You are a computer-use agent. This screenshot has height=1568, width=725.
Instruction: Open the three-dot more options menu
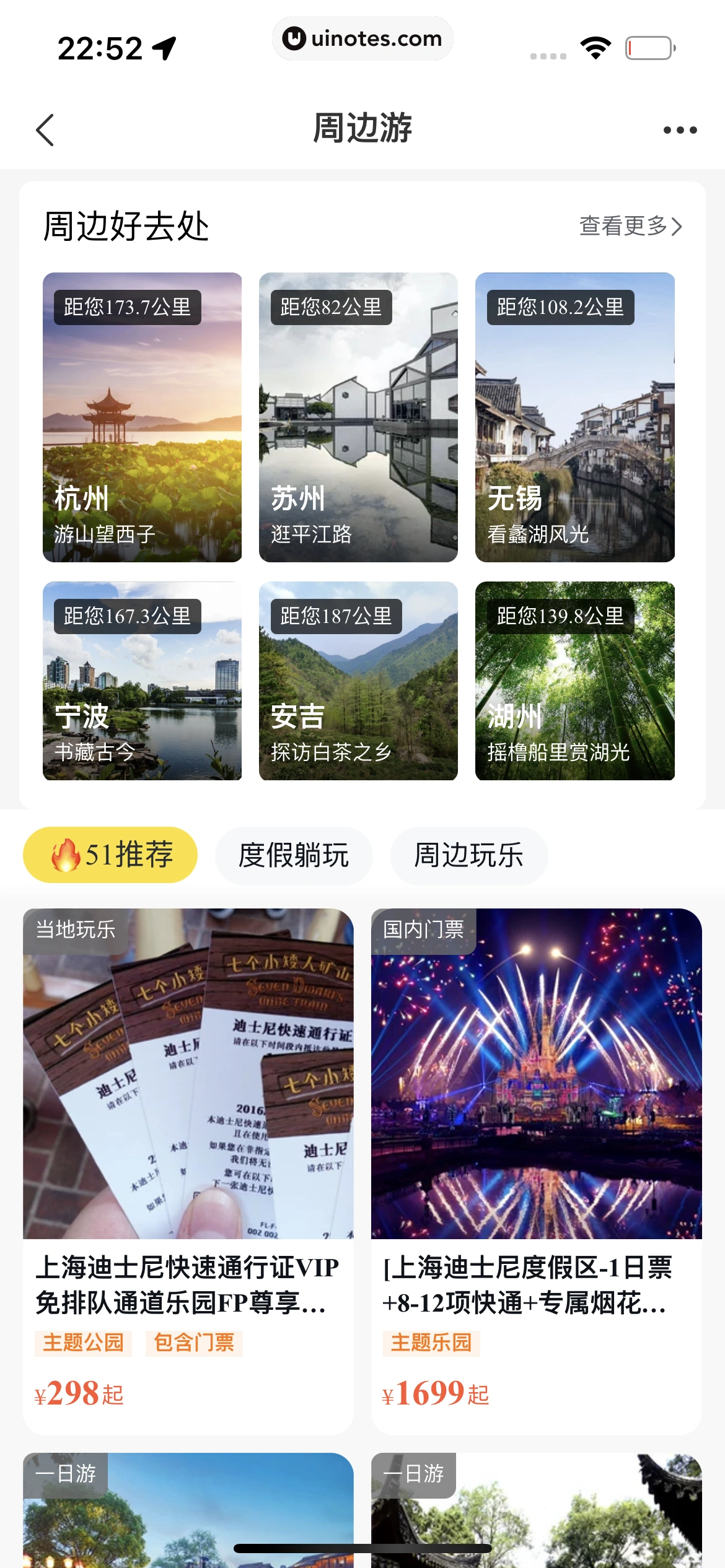click(680, 130)
